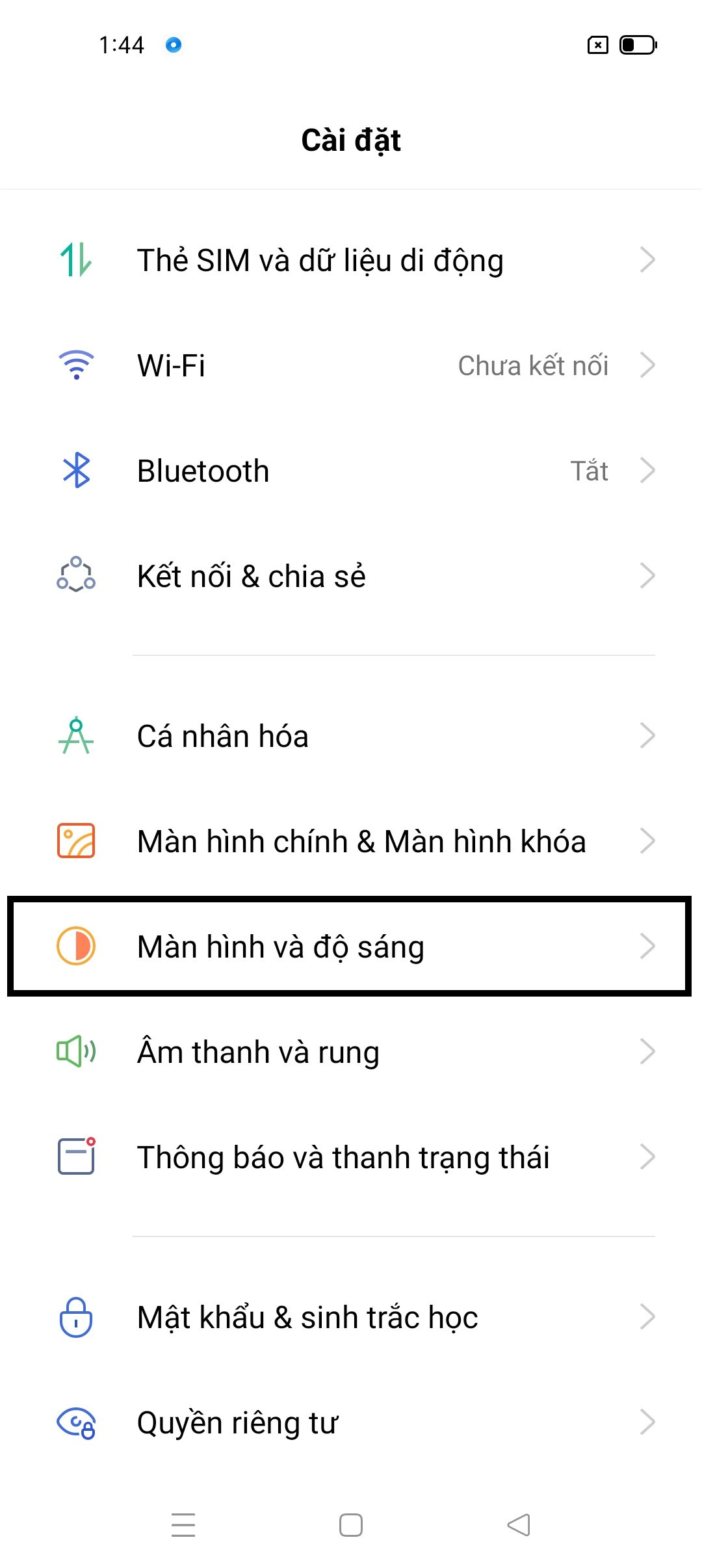Tap the system home button
Image resolution: width=702 pixels, height=1568 pixels.
[351, 1525]
